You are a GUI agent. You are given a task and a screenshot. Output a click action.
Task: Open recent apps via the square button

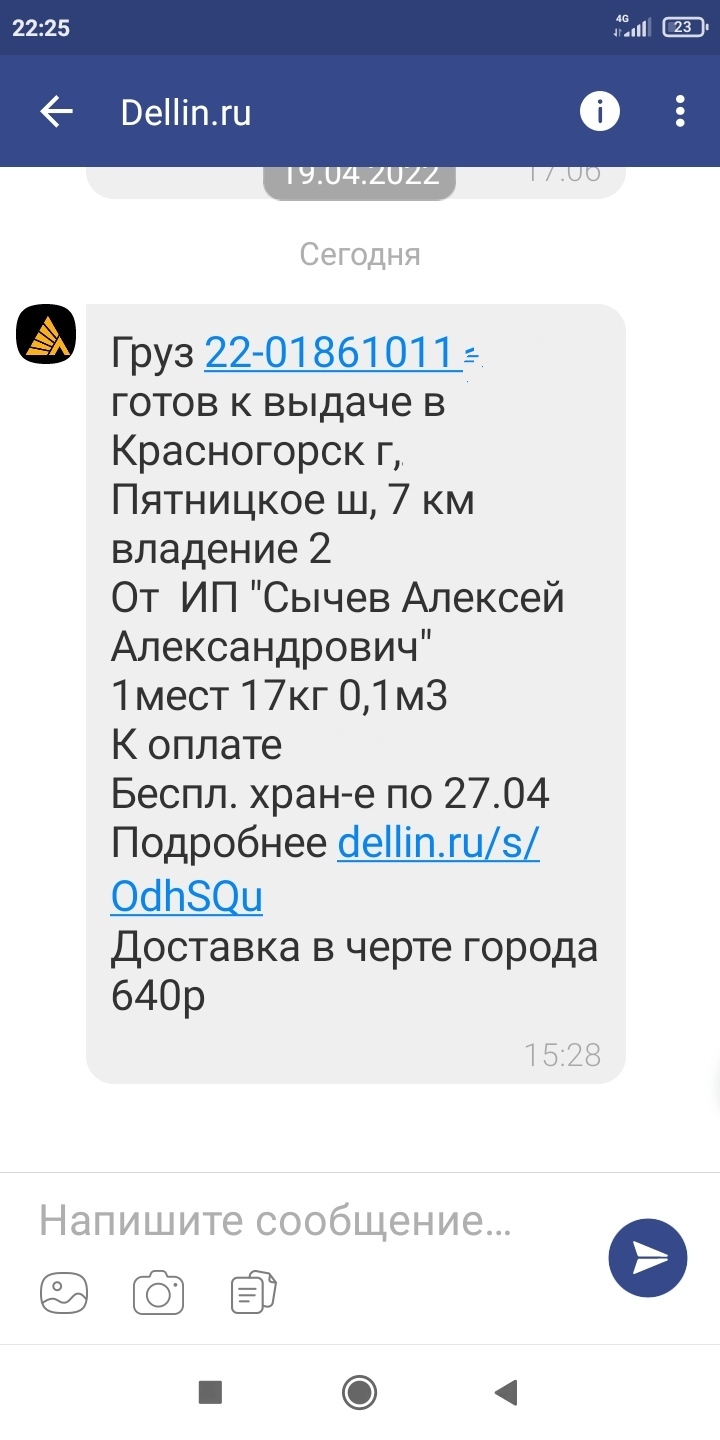(210, 1391)
